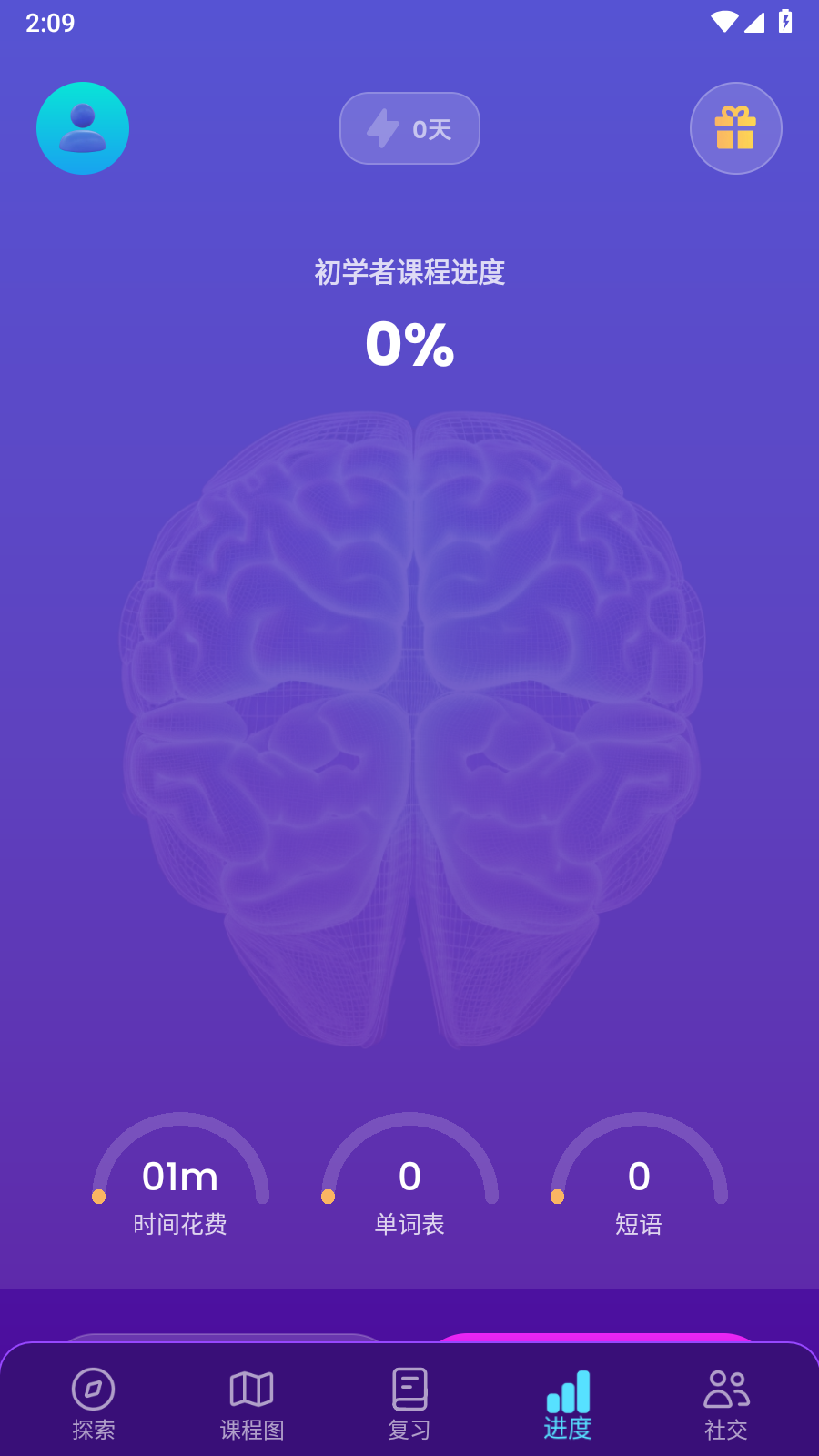Tap the 0天 streak chip
Viewport: 819px width, 1456px height.
tap(409, 128)
